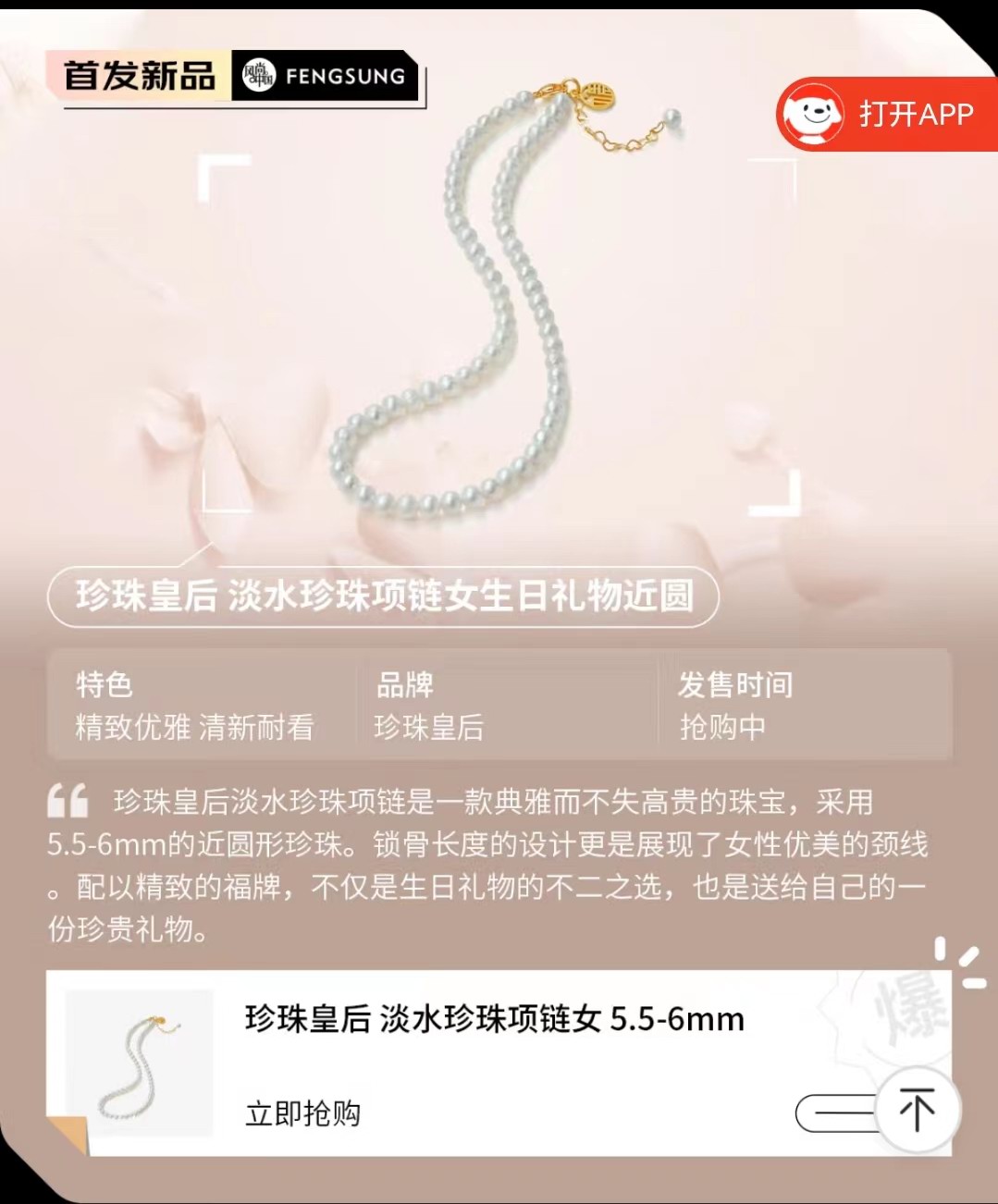Tap the back-to-top arrow button
Screen dimensions: 998x1204
[x=917, y=1110]
